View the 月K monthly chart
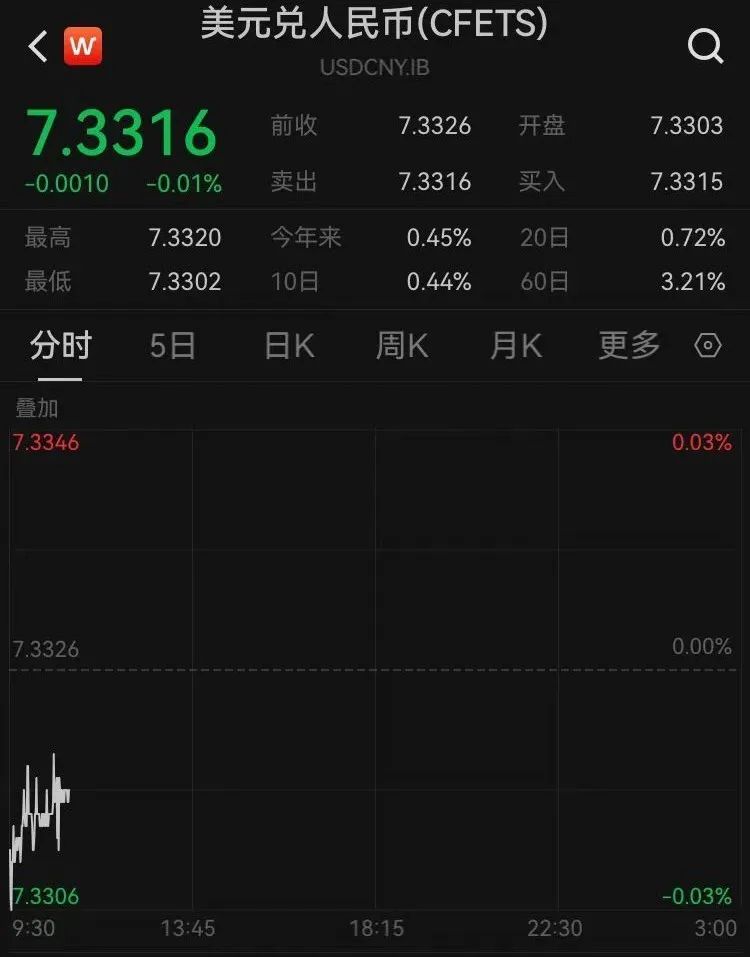Image resolution: width=750 pixels, height=957 pixels. 516,346
